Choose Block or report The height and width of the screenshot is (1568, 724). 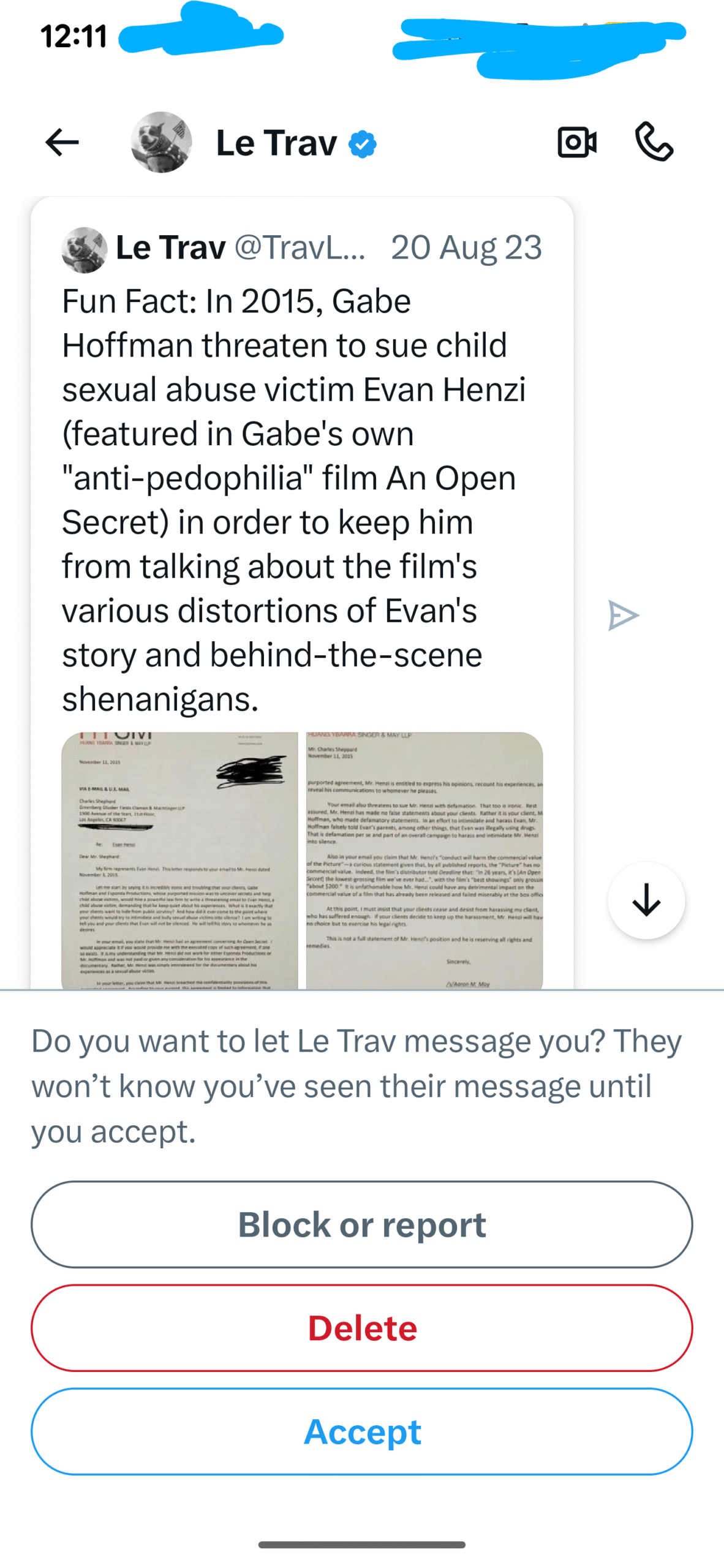point(362,1225)
